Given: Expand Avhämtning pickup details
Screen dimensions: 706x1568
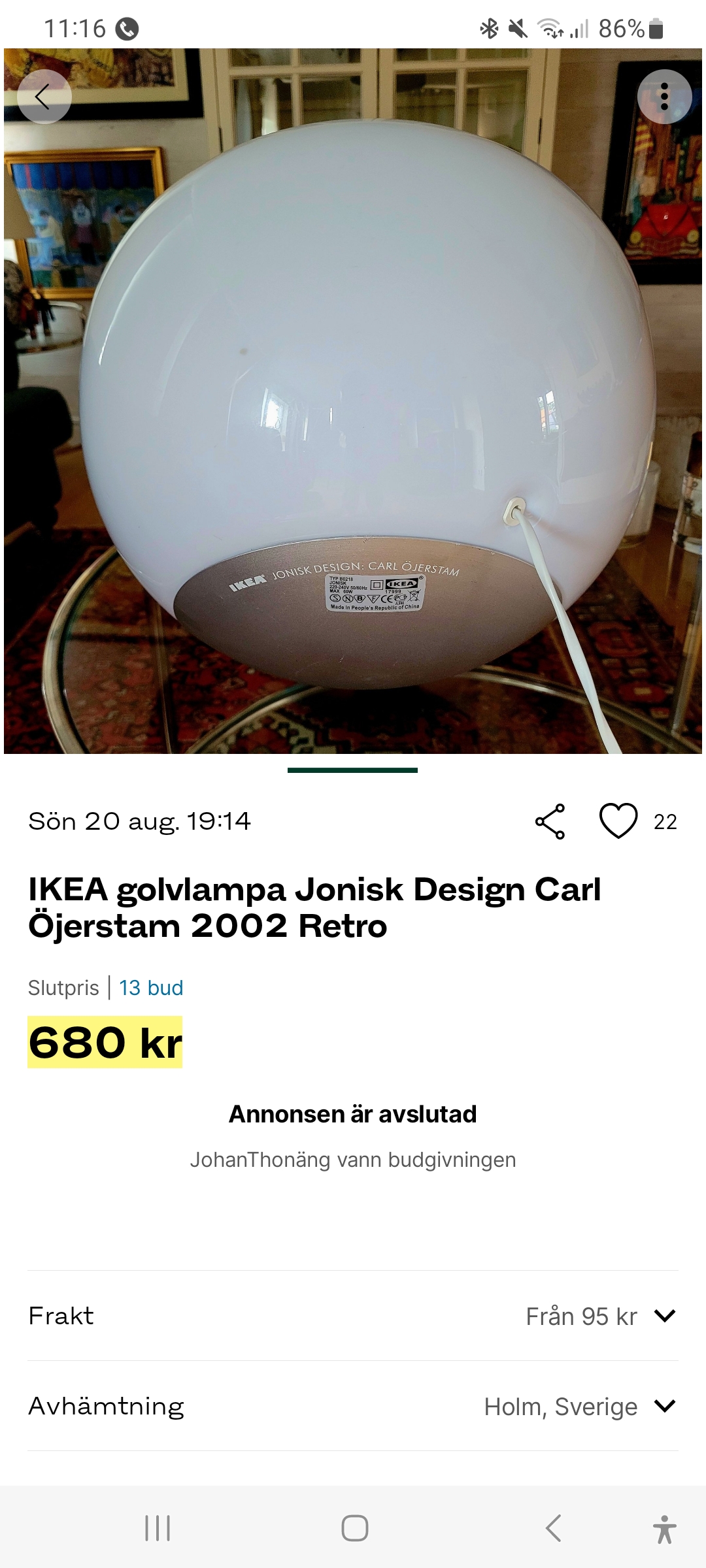Looking at the screenshot, I should (x=664, y=1406).
